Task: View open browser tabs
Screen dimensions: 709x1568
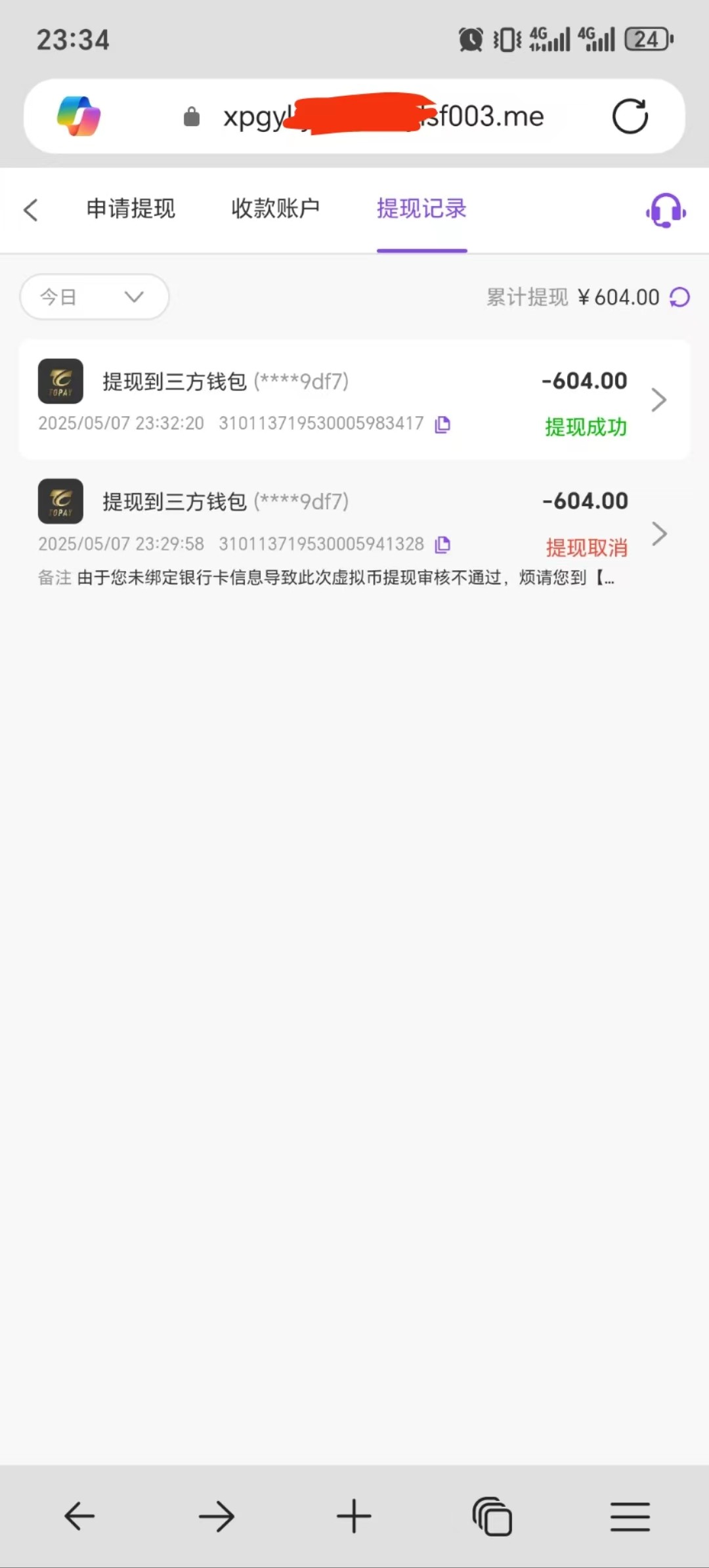Action: click(492, 1516)
